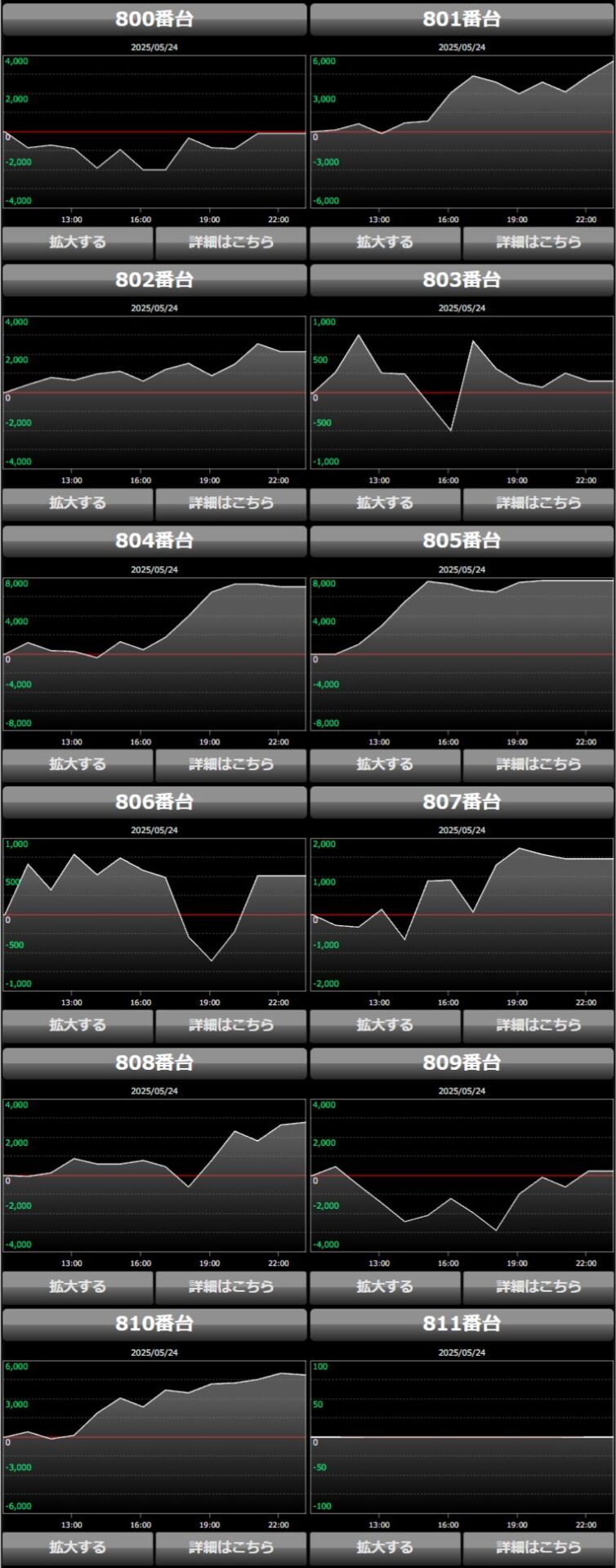Enlarge the 801番台 graph with 拡大する
The height and width of the screenshot is (1568, 616).
pos(385,242)
